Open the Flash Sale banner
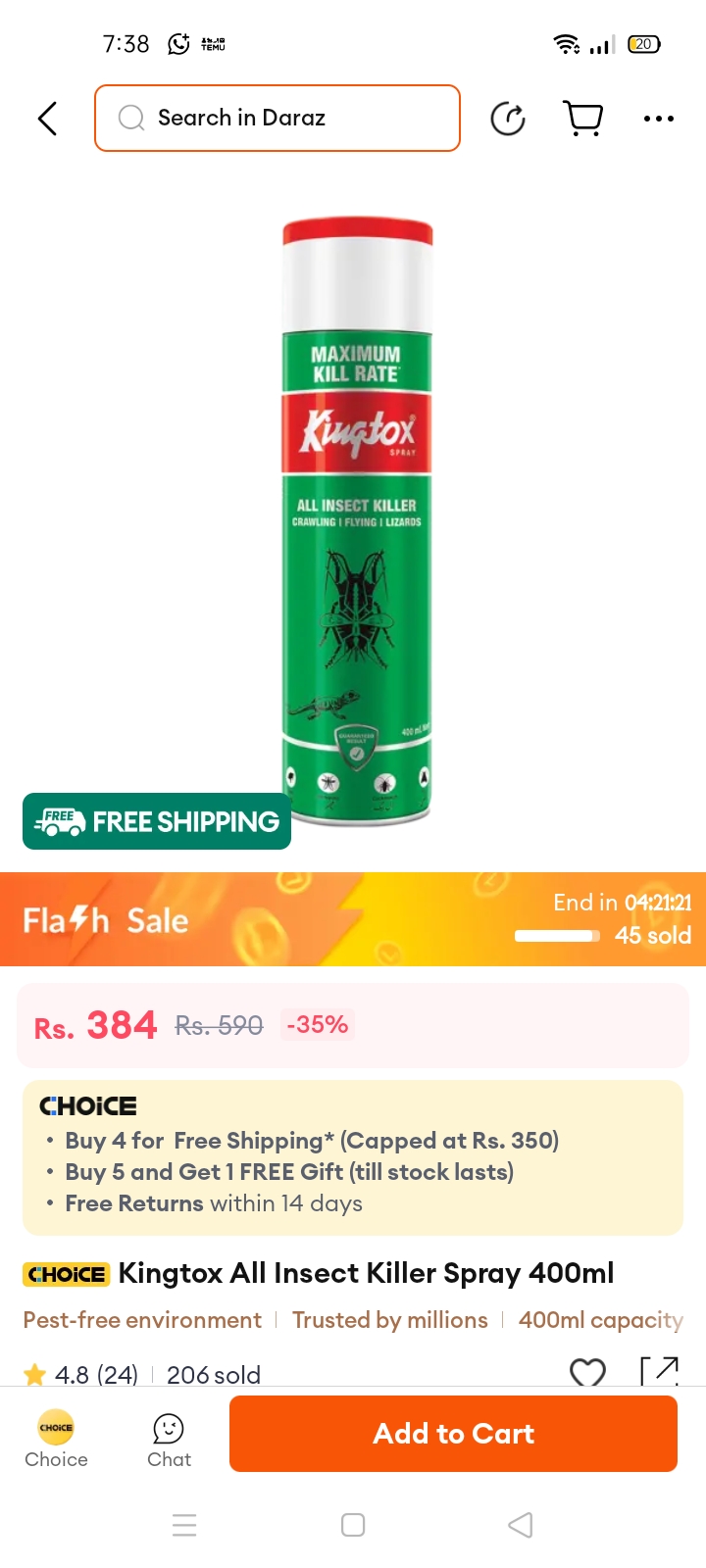706x1568 pixels. click(353, 919)
